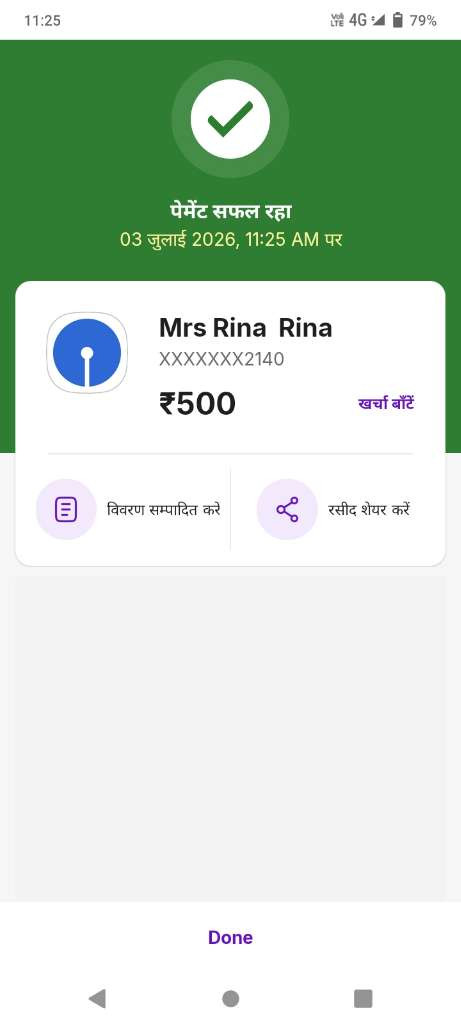Open recent apps from the navigation bar
The image size is (461, 1024).
click(x=363, y=998)
